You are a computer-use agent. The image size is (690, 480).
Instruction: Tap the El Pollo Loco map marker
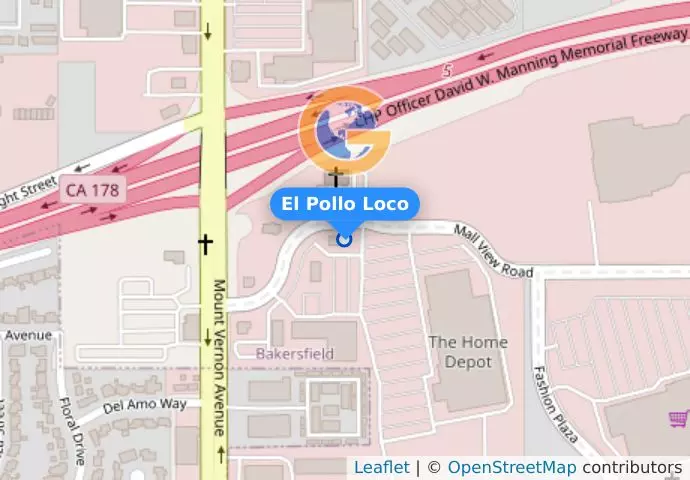345,239
